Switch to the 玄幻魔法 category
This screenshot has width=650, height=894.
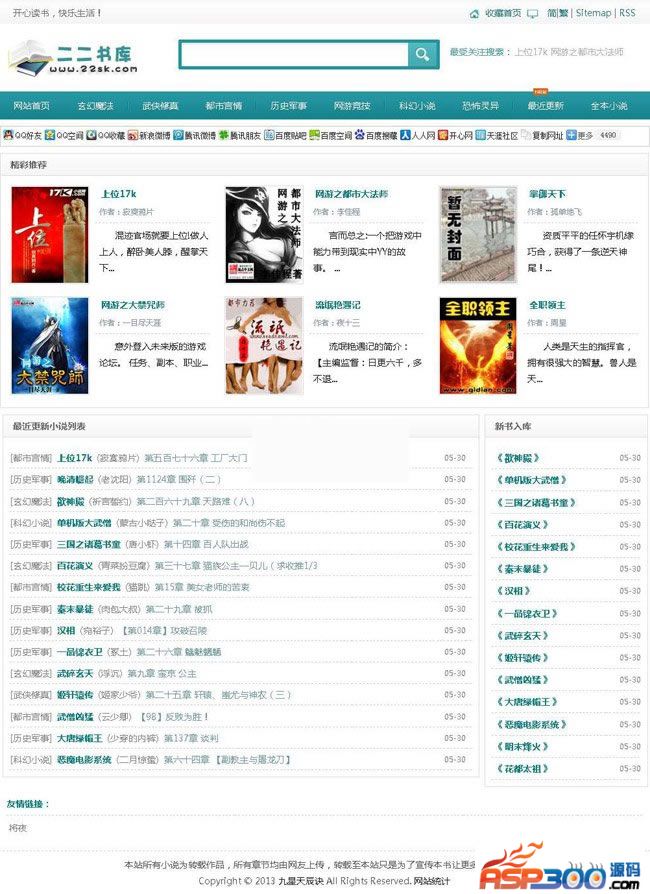[x=95, y=106]
